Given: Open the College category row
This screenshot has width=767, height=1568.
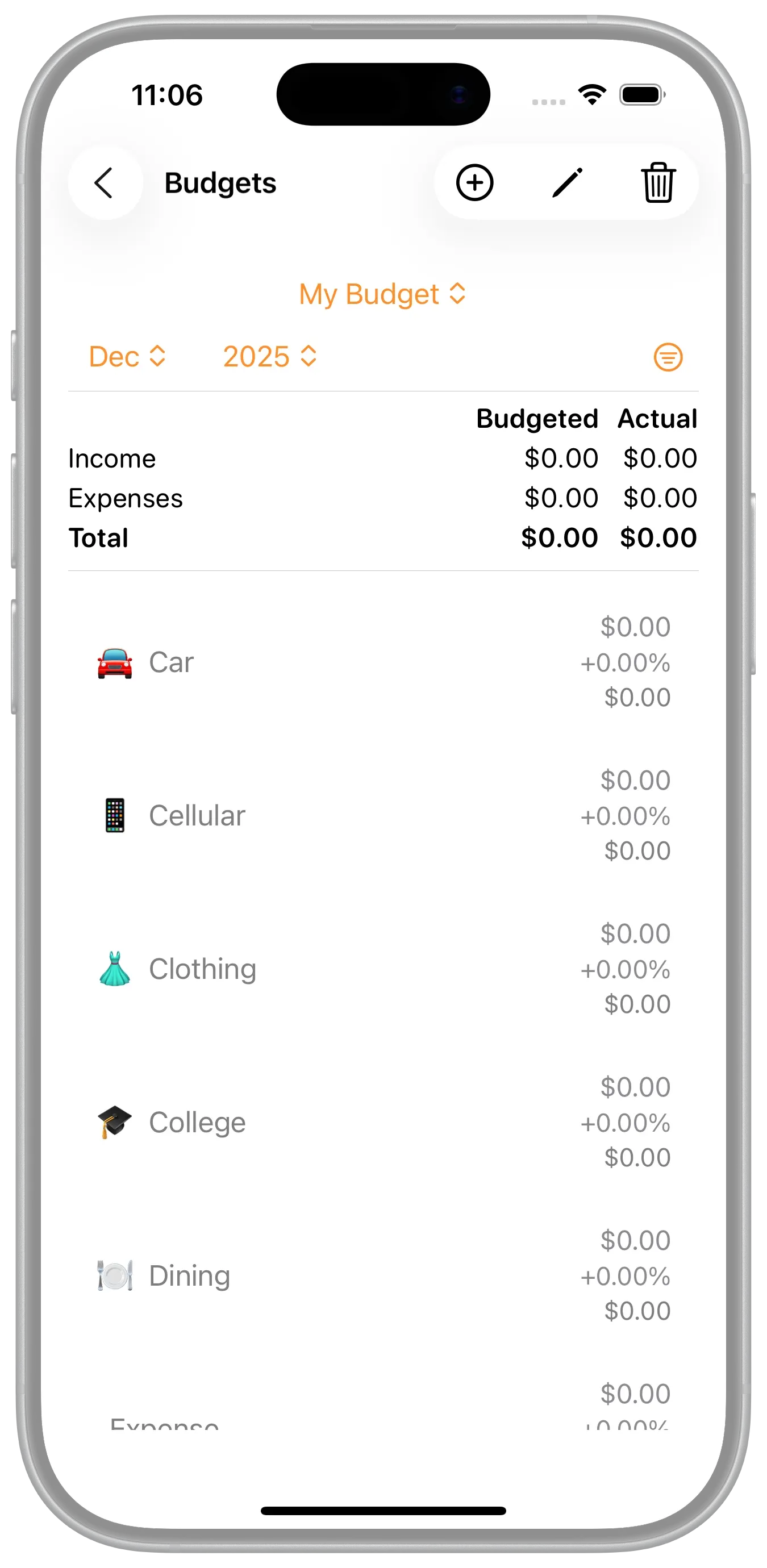Looking at the screenshot, I should pyautogui.click(x=383, y=1123).
